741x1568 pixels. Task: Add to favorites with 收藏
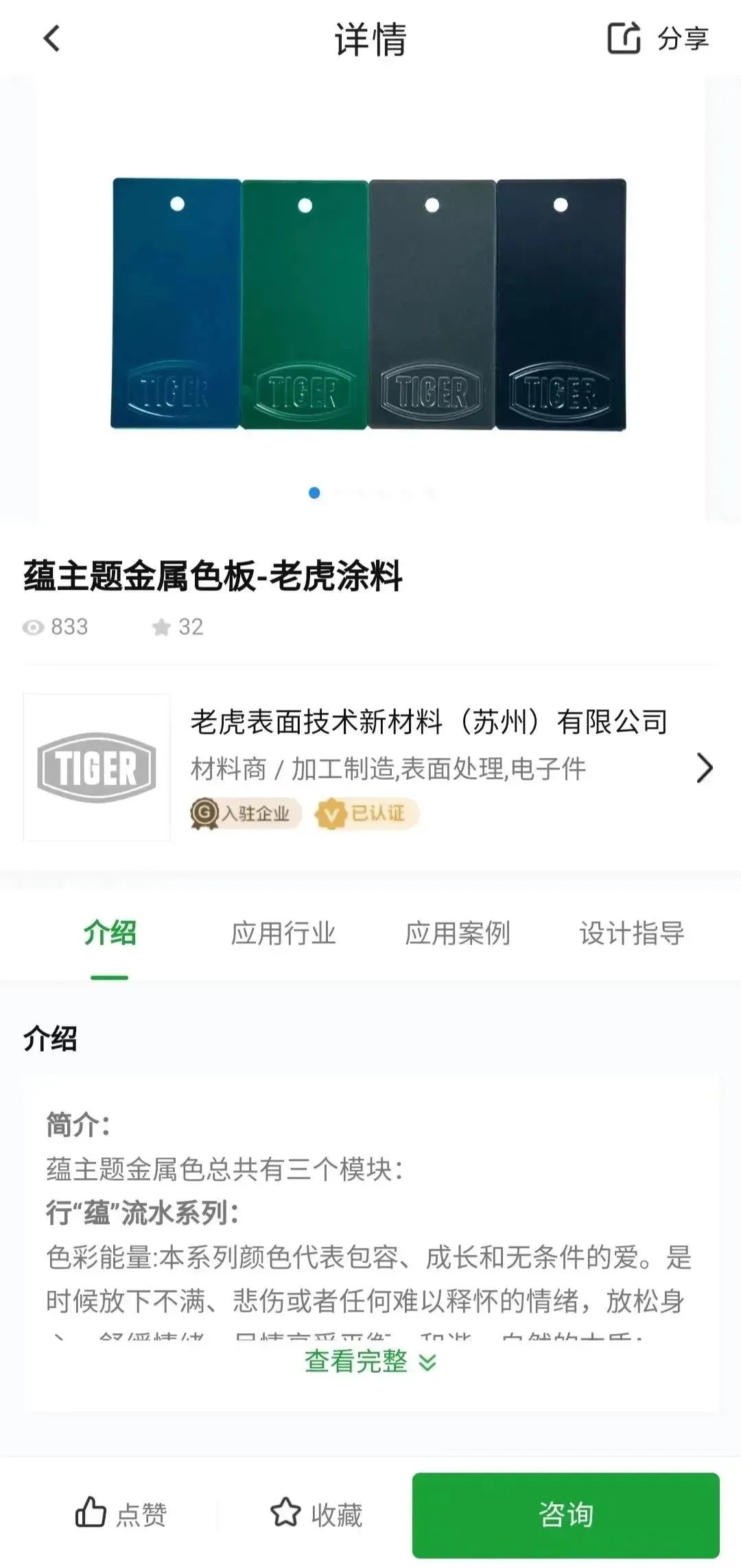(x=316, y=1514)
